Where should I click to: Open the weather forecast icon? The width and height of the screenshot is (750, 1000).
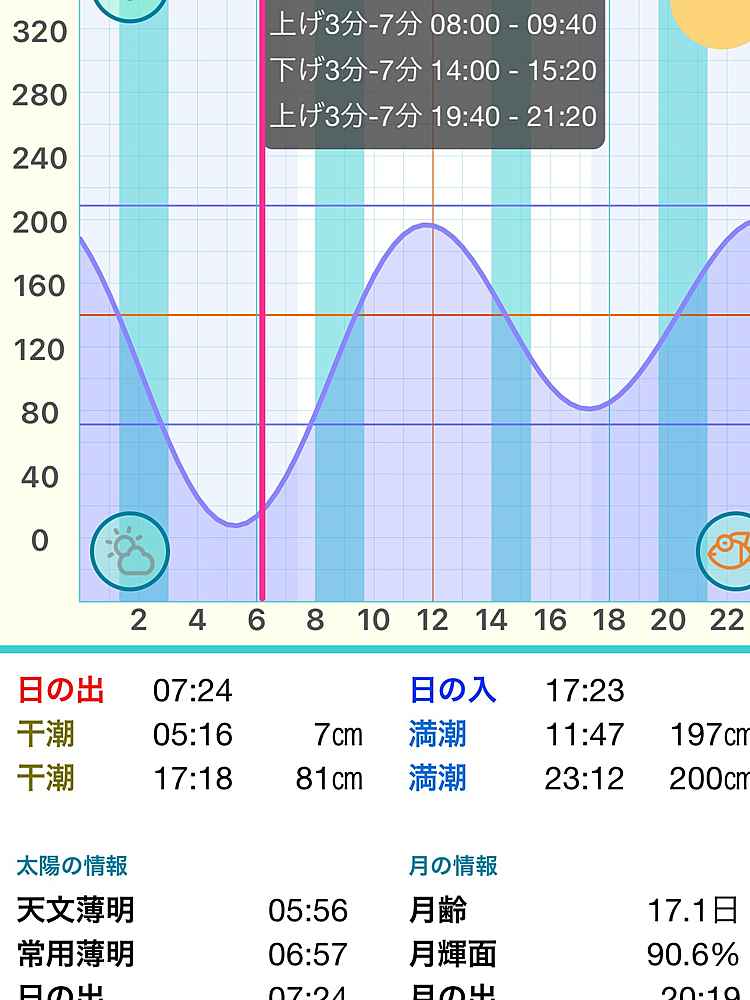(x=130, y=551)
